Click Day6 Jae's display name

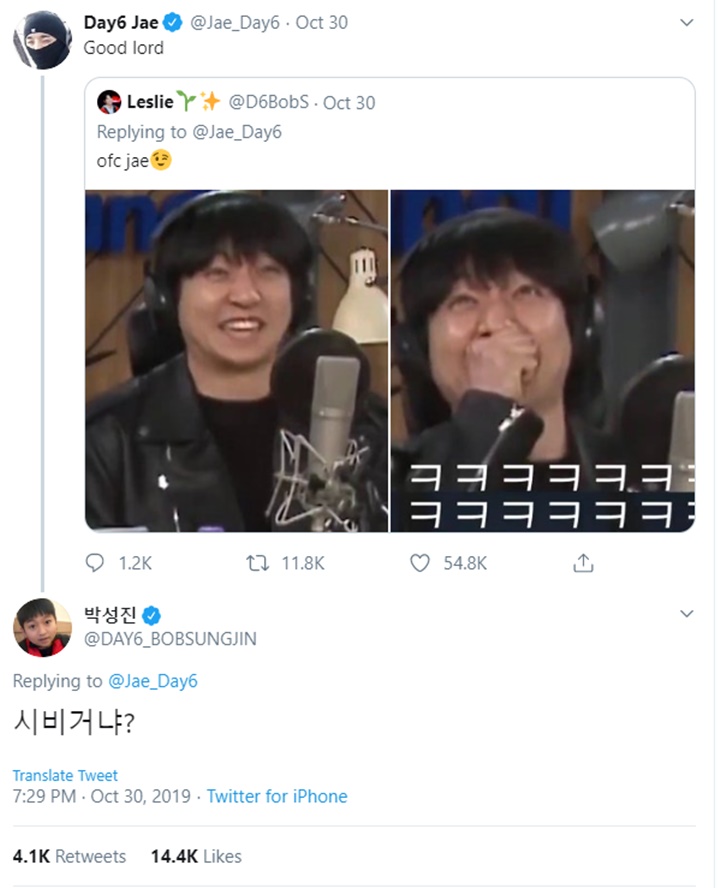coord(113,20)
